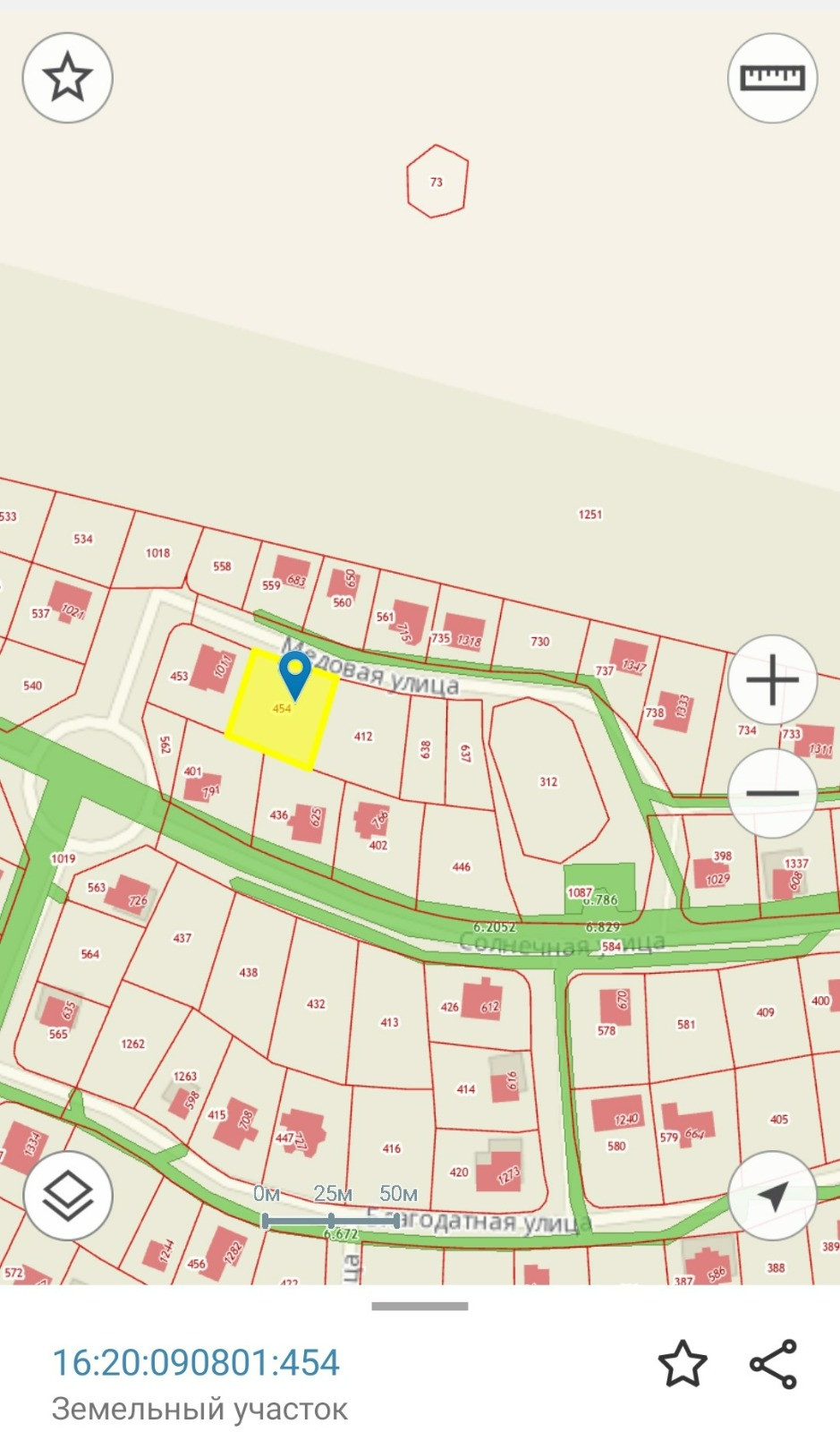Center the map on my location
The image size is (840, 1432).
click(772, 1195)
